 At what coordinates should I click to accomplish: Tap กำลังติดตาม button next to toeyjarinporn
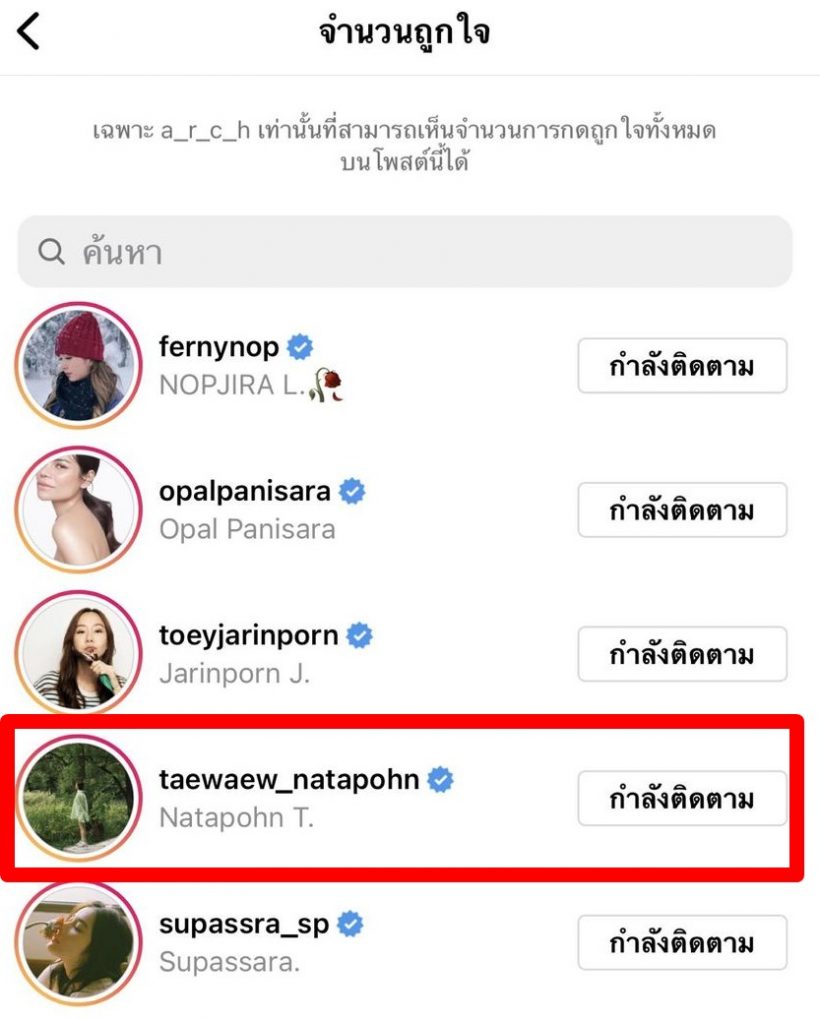682,654
